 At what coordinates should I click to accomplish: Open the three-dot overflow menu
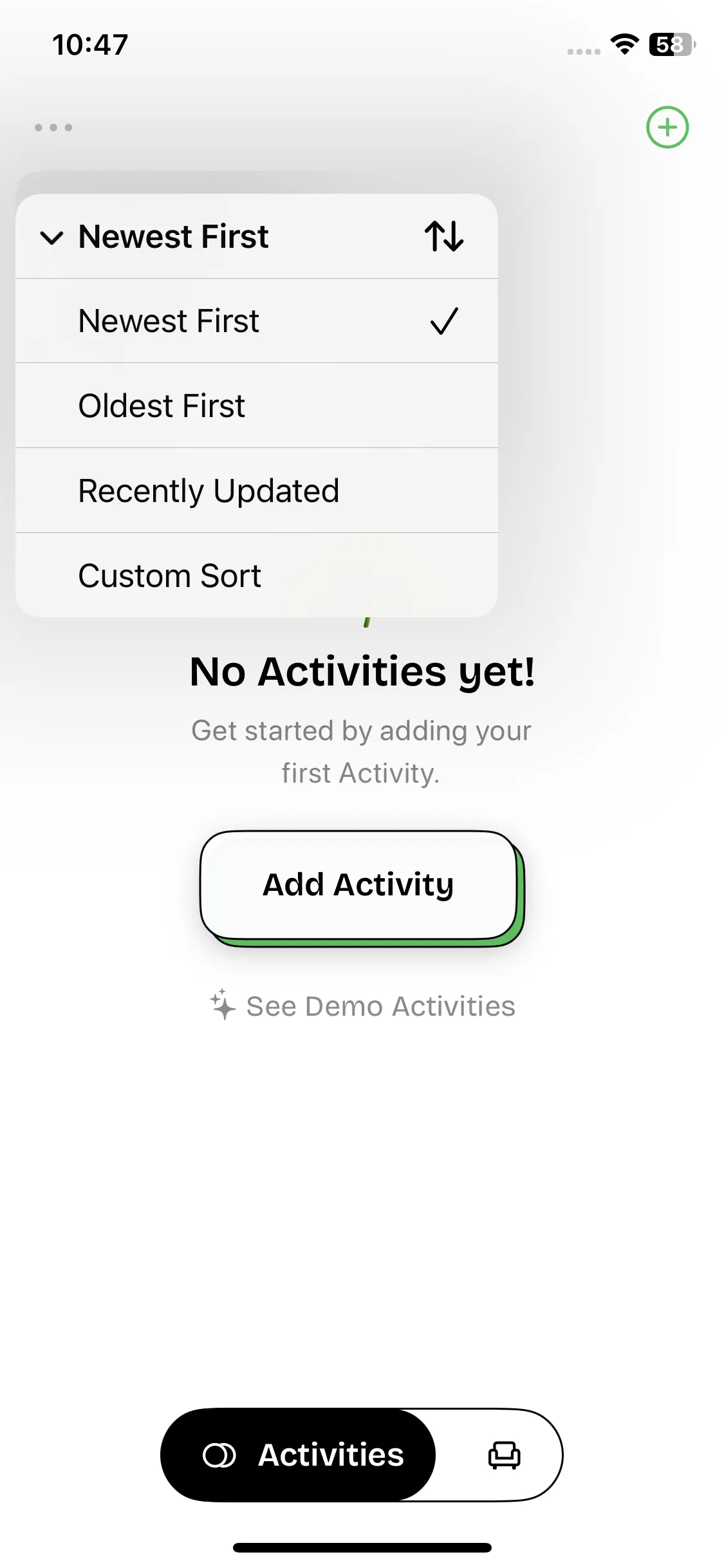click(53, 127)
